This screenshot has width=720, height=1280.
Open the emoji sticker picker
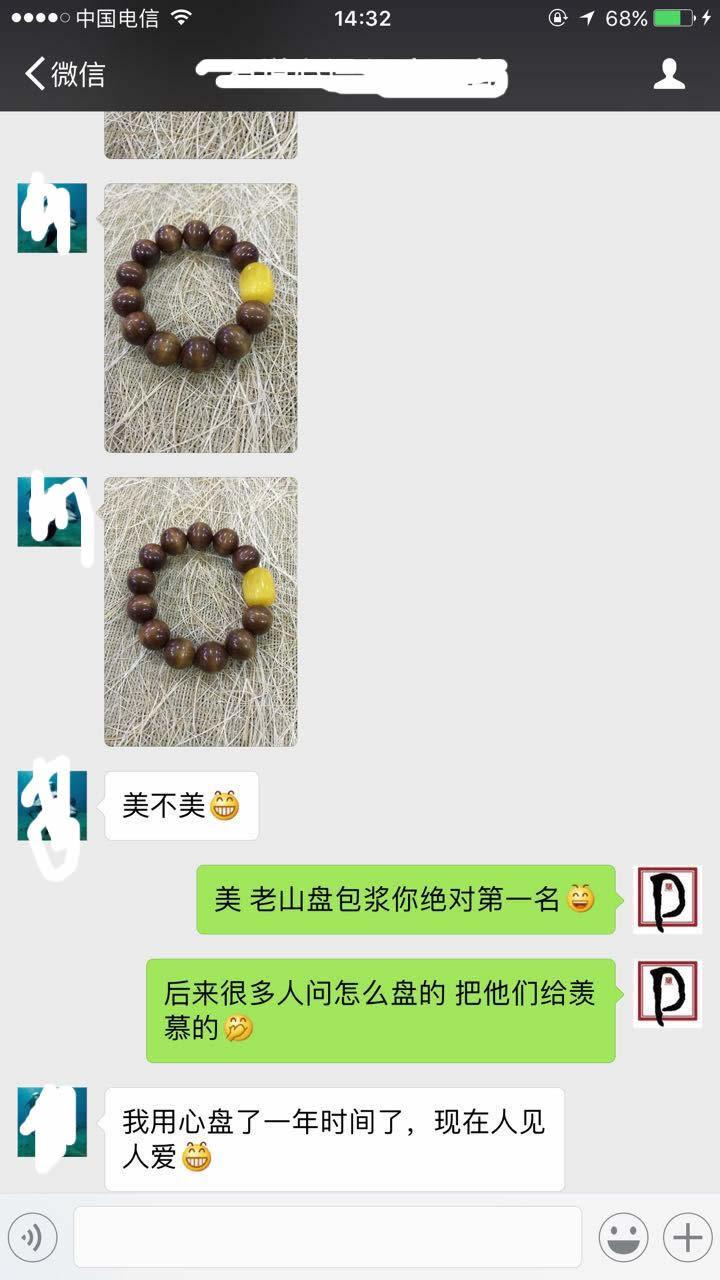[x=623, y=1238]
